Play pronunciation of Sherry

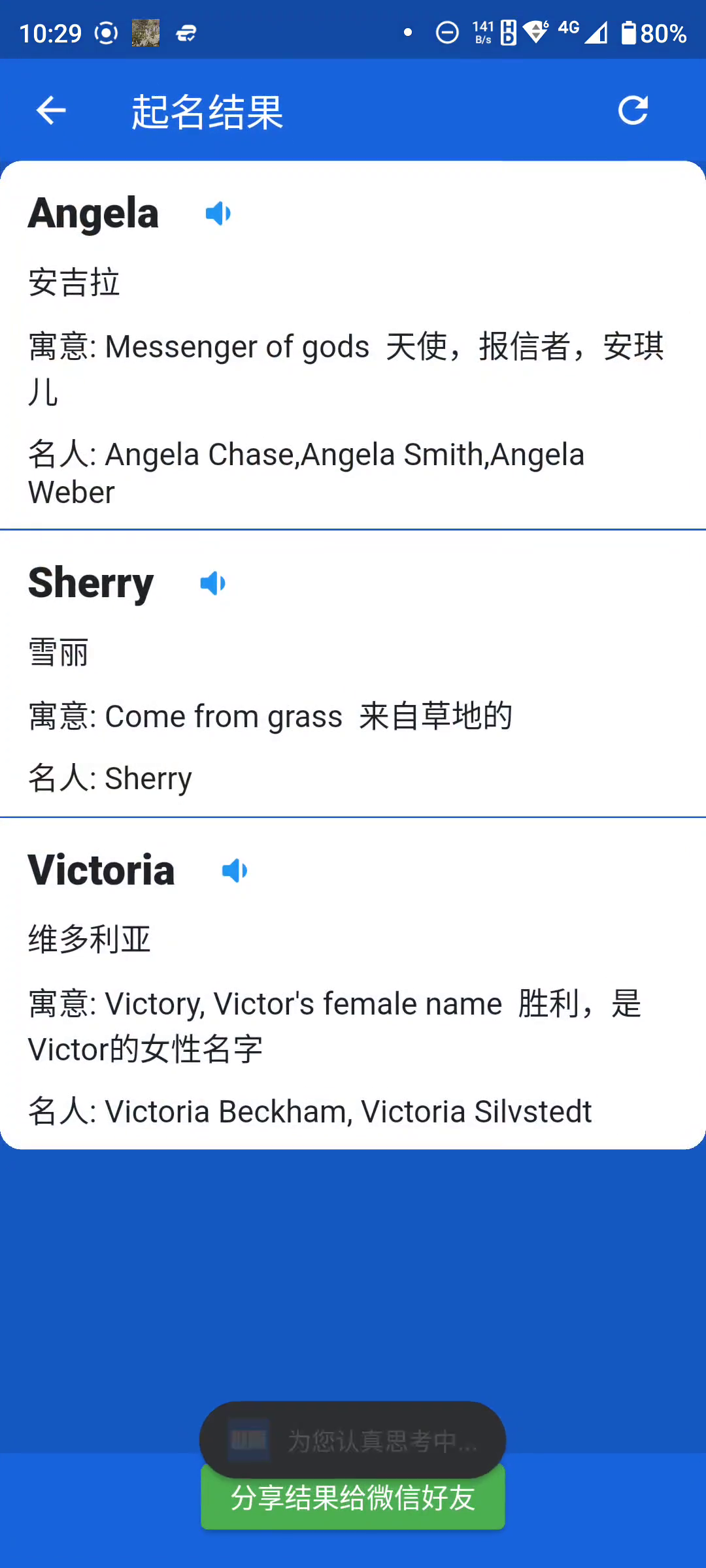click(212, 583)
